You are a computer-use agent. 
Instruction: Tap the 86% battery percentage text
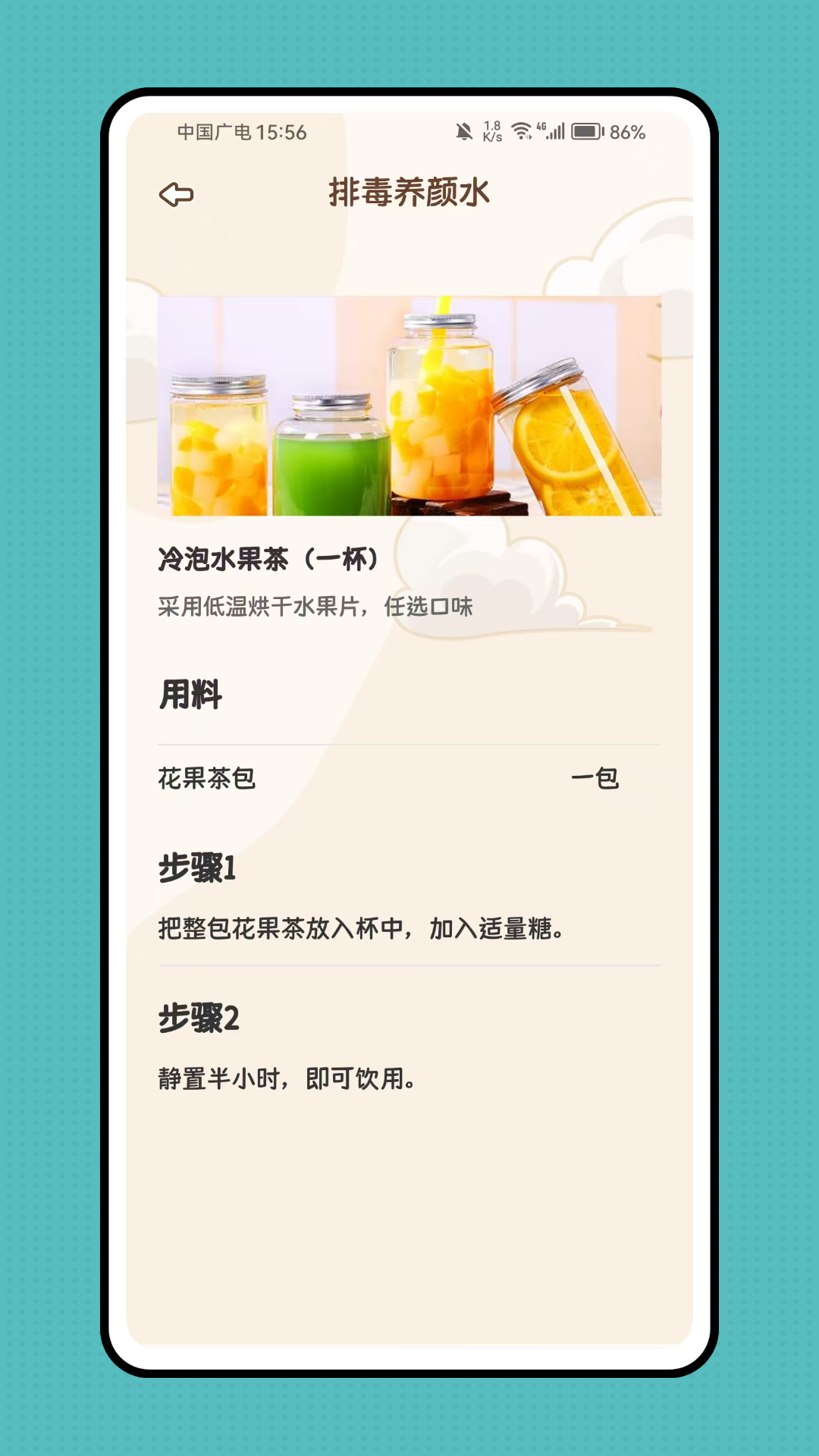pyautogui.click(x=626, y=130)
